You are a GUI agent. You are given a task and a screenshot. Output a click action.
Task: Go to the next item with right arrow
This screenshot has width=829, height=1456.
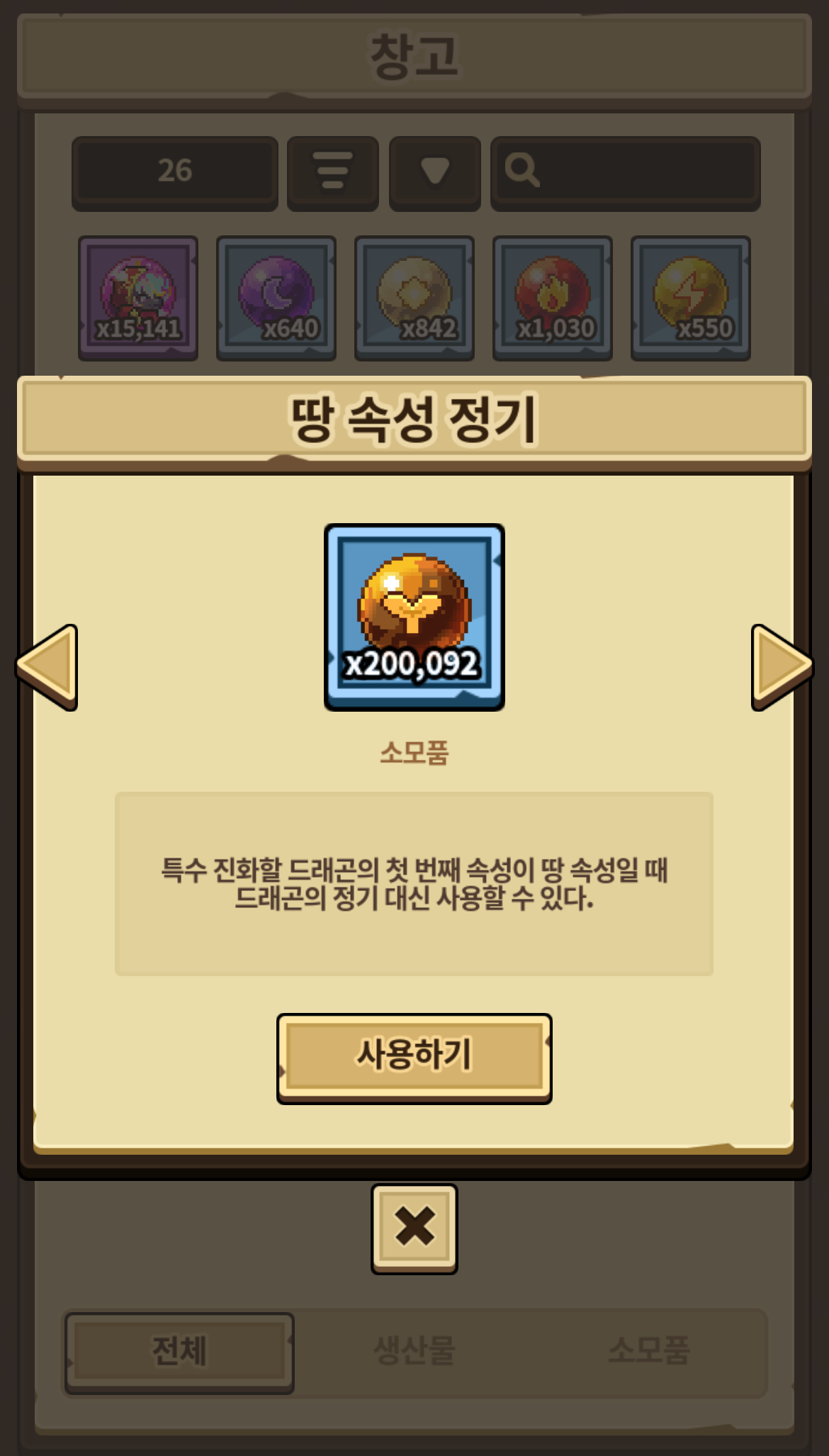pos(781,667)
